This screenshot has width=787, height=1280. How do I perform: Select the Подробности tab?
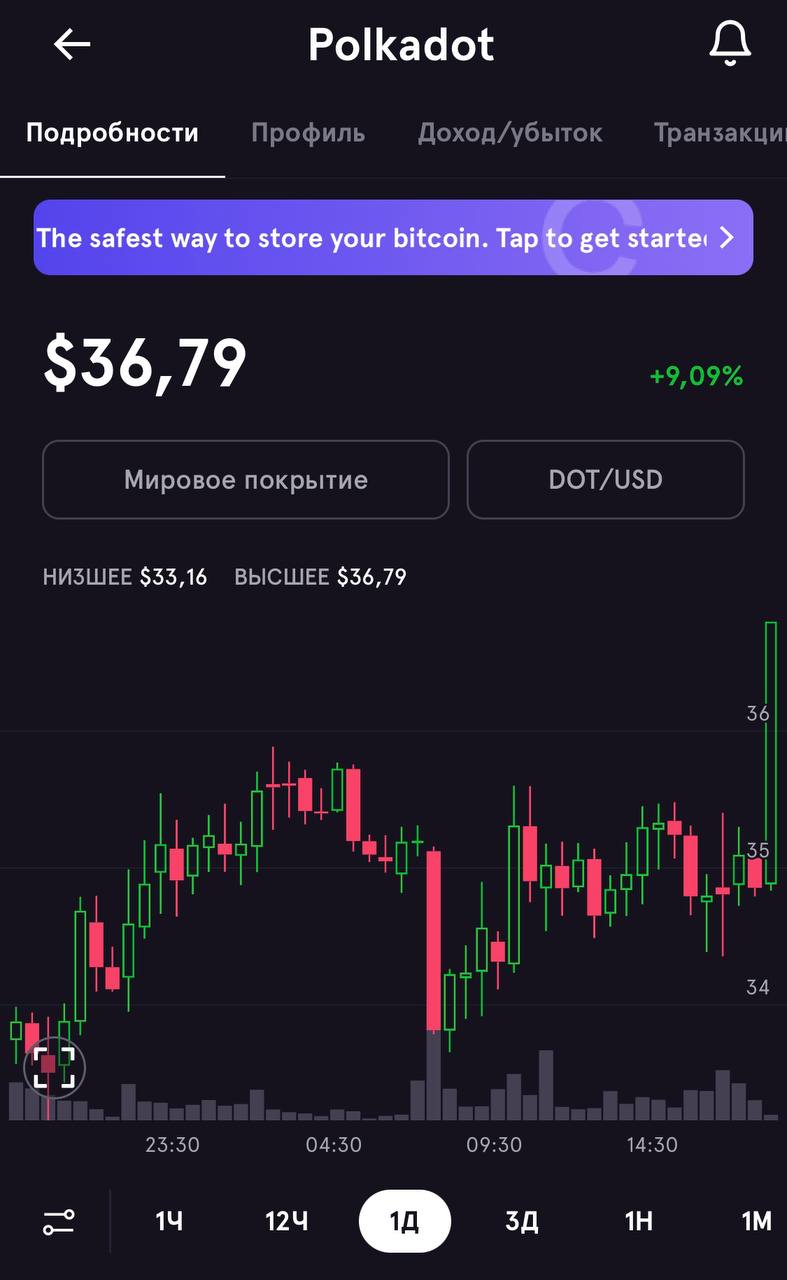[112, 133]
